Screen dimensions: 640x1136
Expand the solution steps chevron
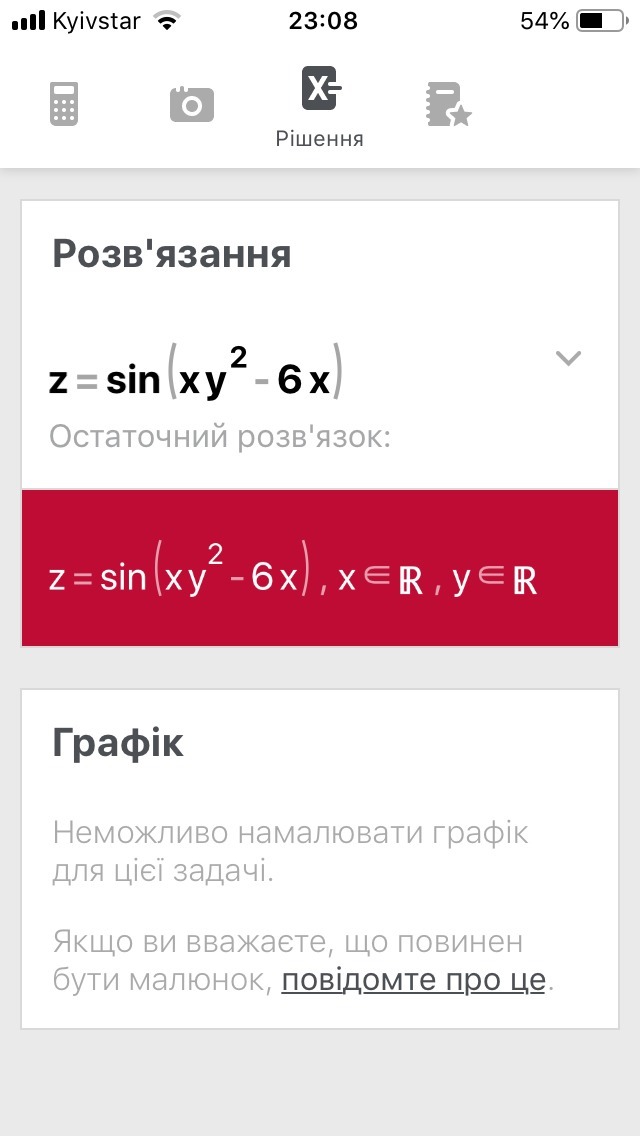pos(568,358)
